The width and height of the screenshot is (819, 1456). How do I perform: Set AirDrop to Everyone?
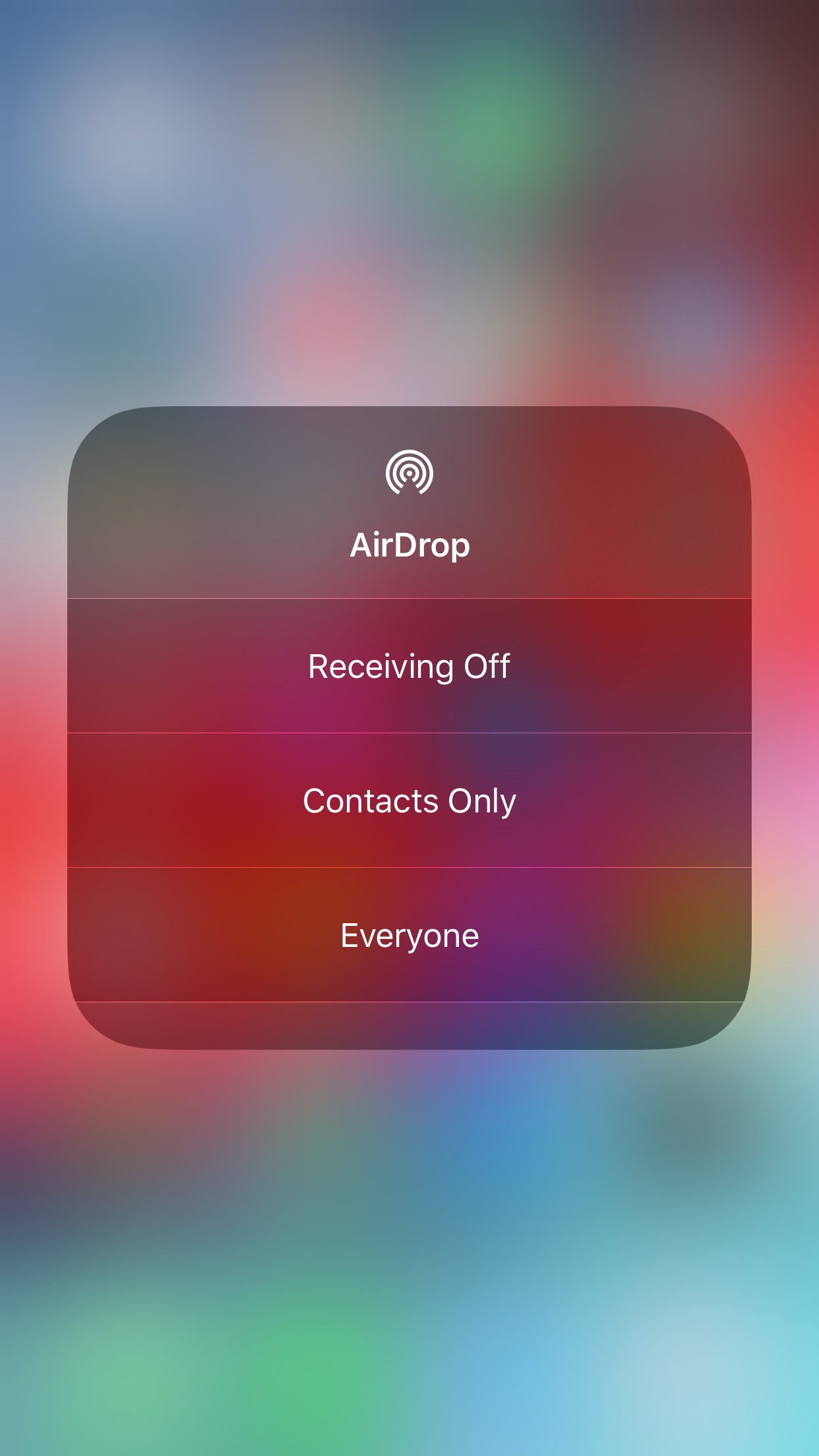pyautogui.click(x=409, y=935)
